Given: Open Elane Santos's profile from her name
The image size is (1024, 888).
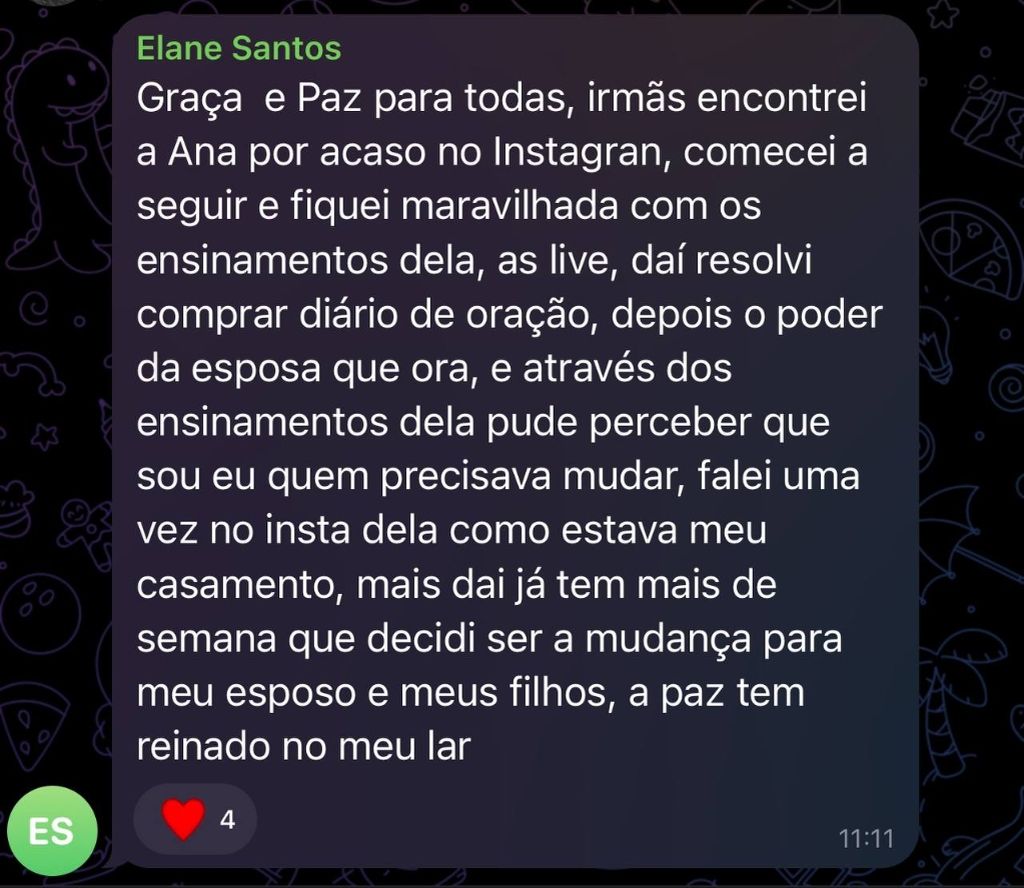Looking at the screenshot, I should click(x=239, y=48).
